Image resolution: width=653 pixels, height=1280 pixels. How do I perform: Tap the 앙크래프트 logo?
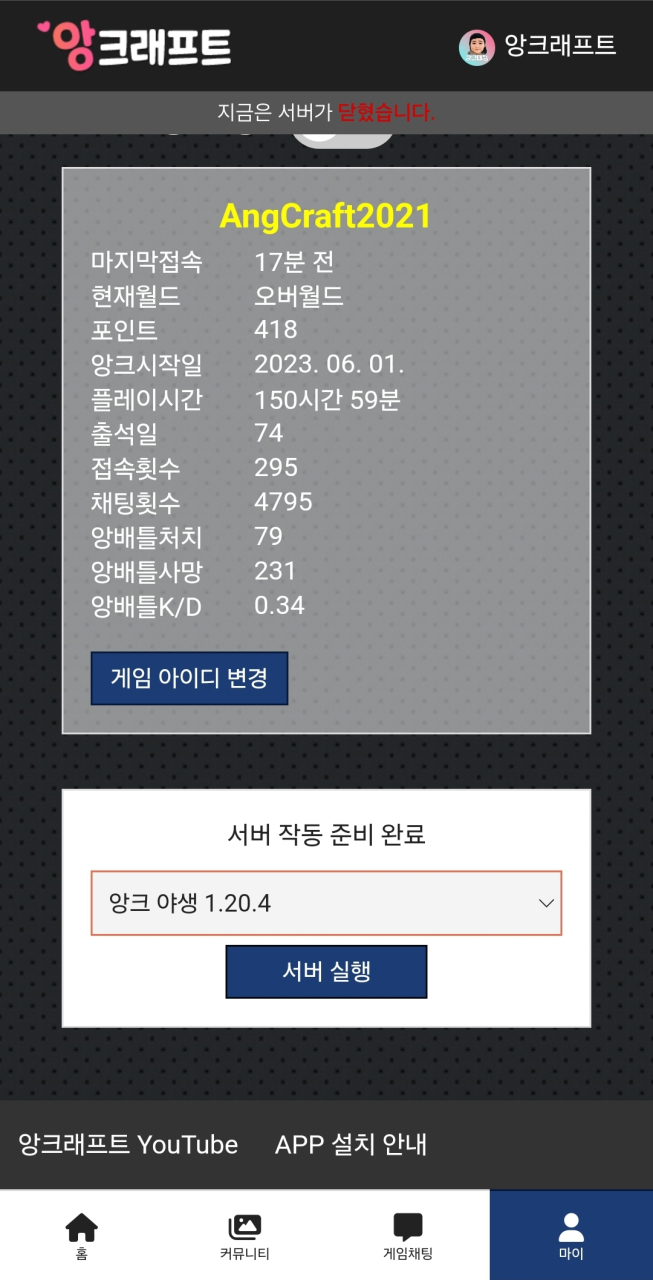point(135,46)
